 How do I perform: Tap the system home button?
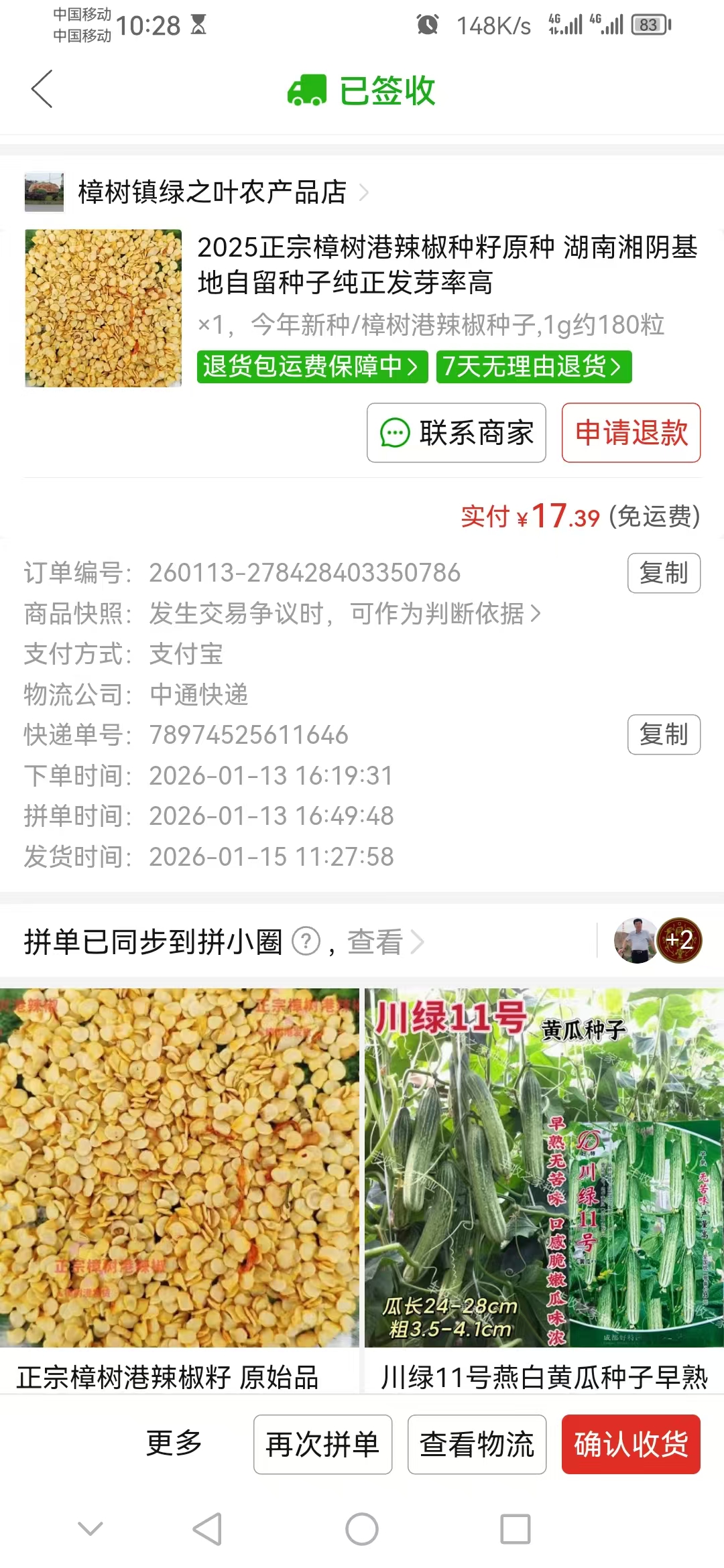tap(362, 1529)
